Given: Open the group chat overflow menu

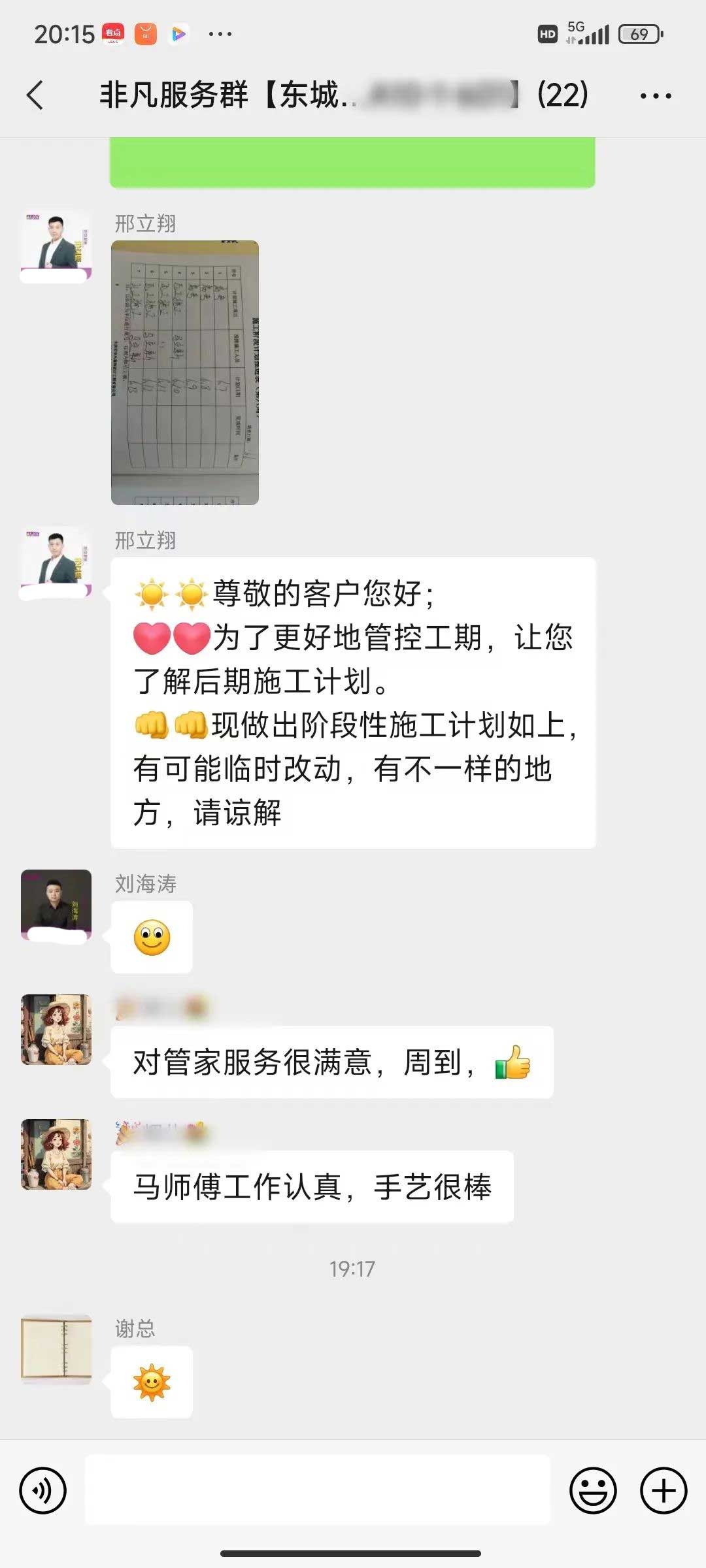Looking at the screenshot, I should [x=655, y=96].
